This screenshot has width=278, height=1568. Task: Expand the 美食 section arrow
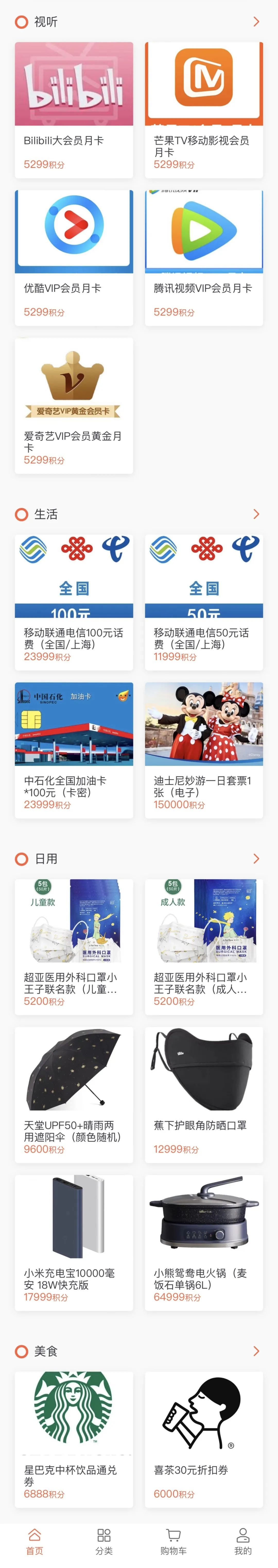coord(256,1351)
